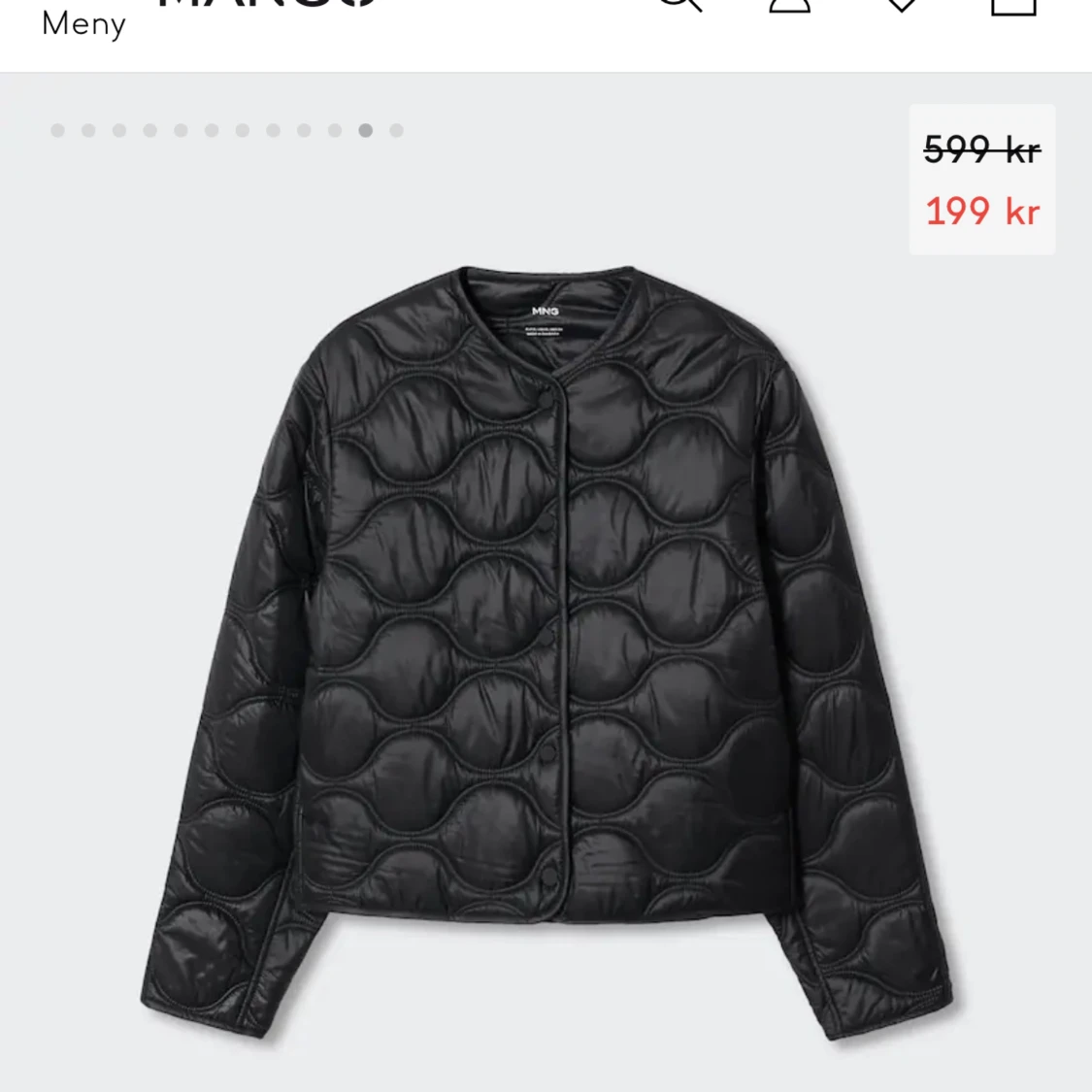Jump to the last image dot
Screen dimensions: 1092x1092
[x=396, y=130]
